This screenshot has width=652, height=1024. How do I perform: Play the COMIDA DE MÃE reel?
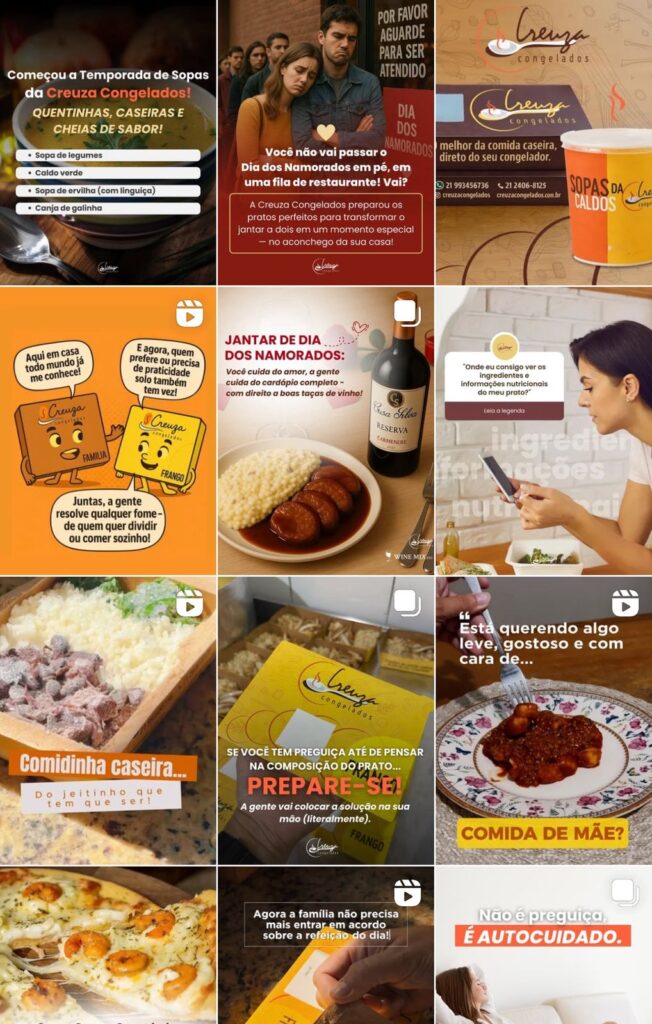(543, 720)
